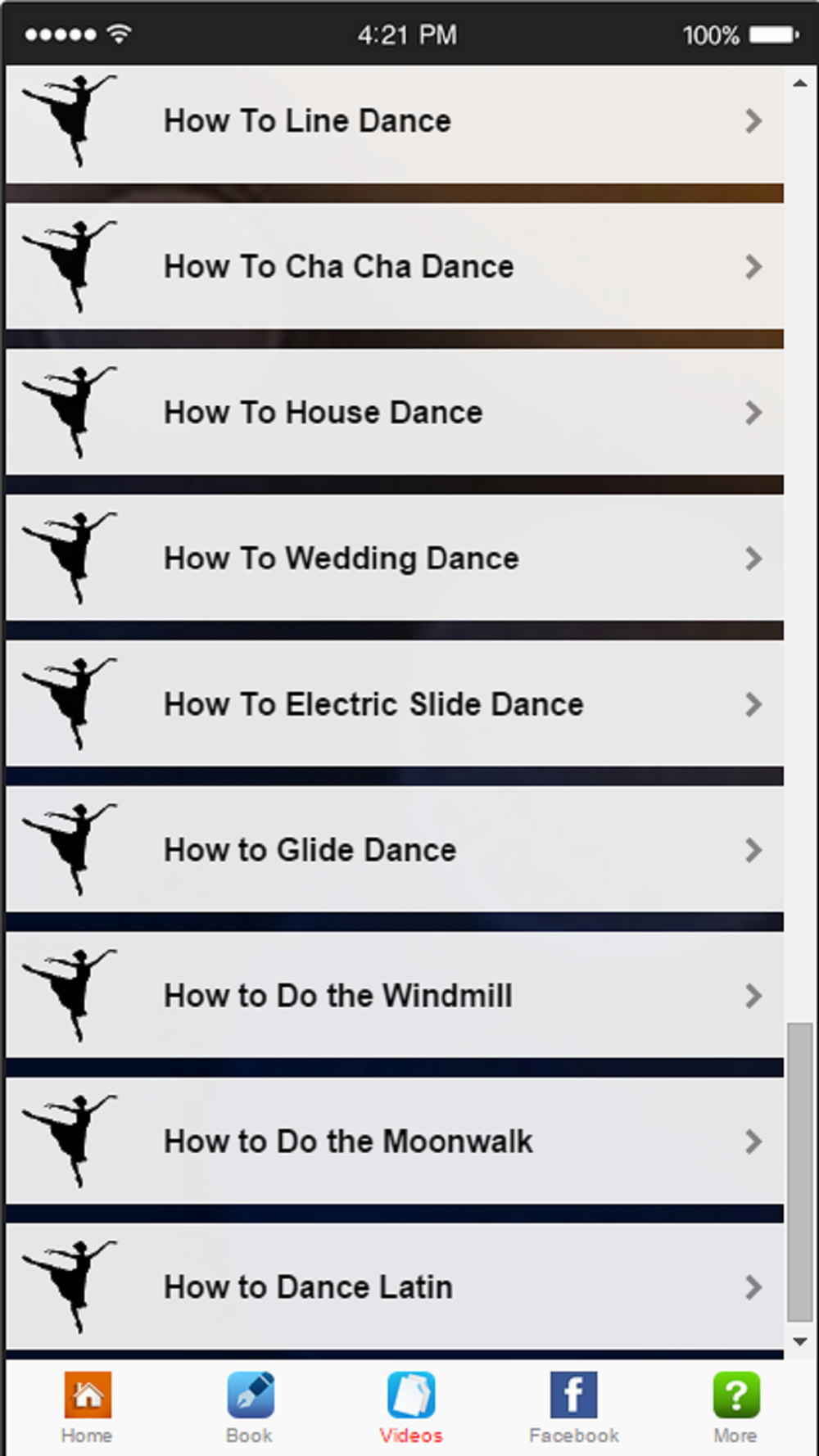Open How to Dance Latin
Viewport: 819px width, 1456px height.
coord(395,1287)
